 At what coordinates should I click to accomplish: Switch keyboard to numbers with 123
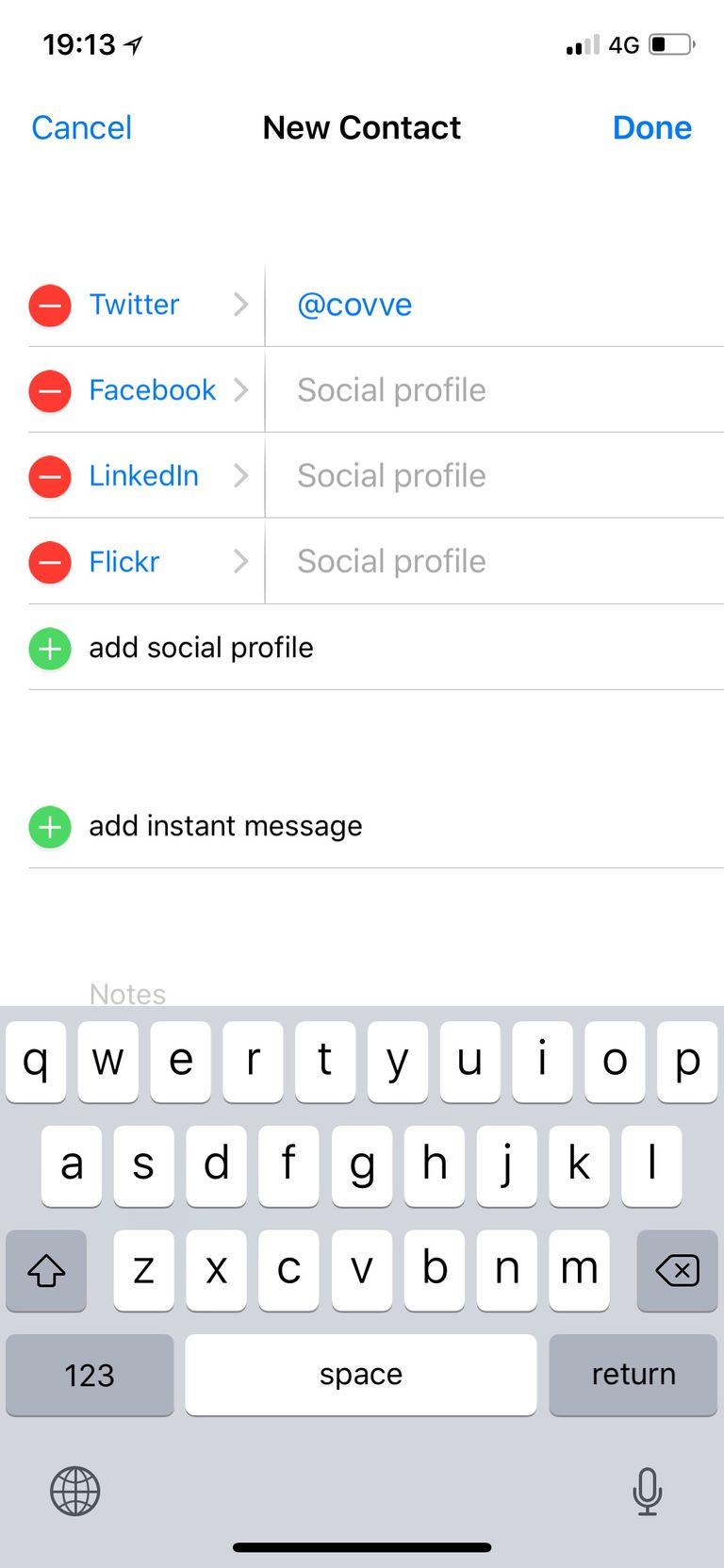click(x=90, y=1375)
